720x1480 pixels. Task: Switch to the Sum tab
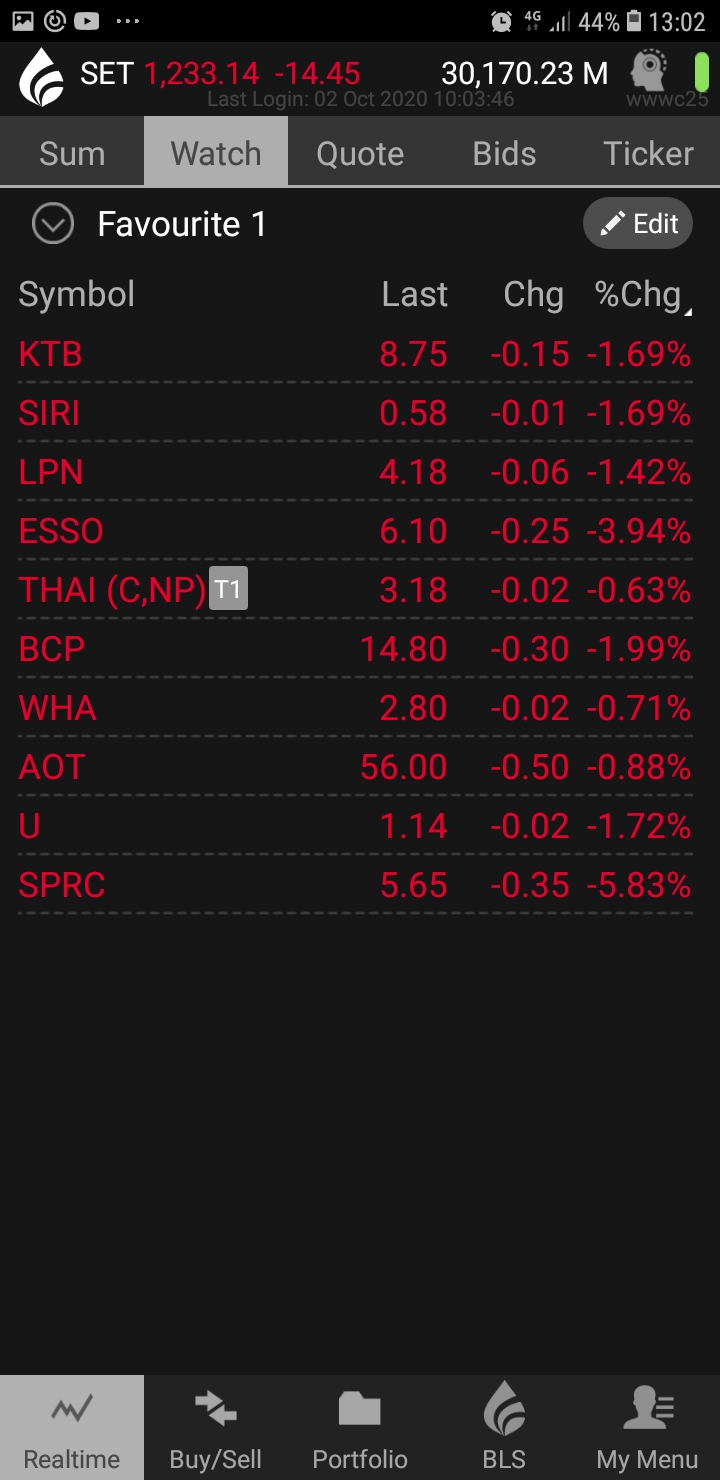tap(72, 153)
